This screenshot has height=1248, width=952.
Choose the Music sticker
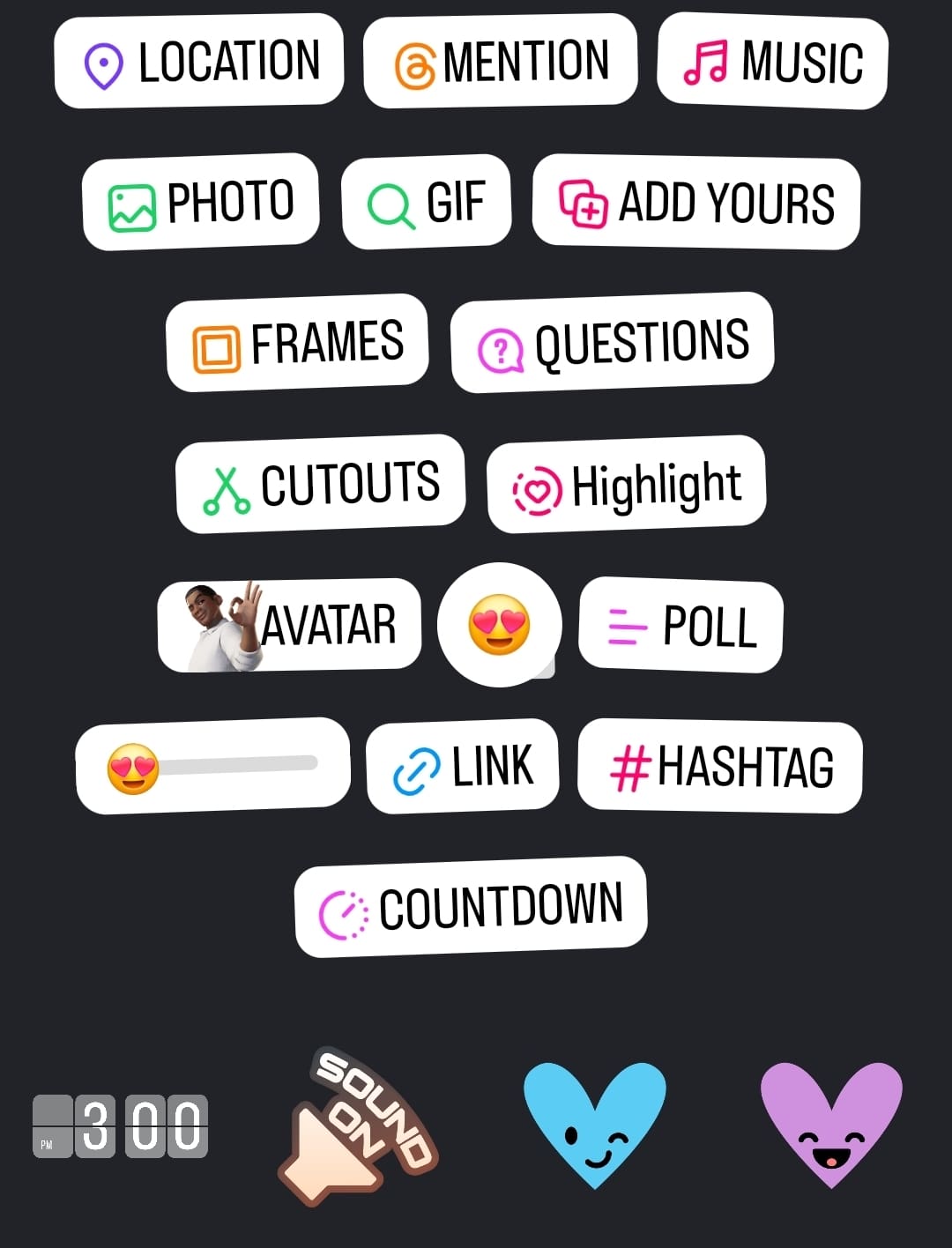coord(772,61)
